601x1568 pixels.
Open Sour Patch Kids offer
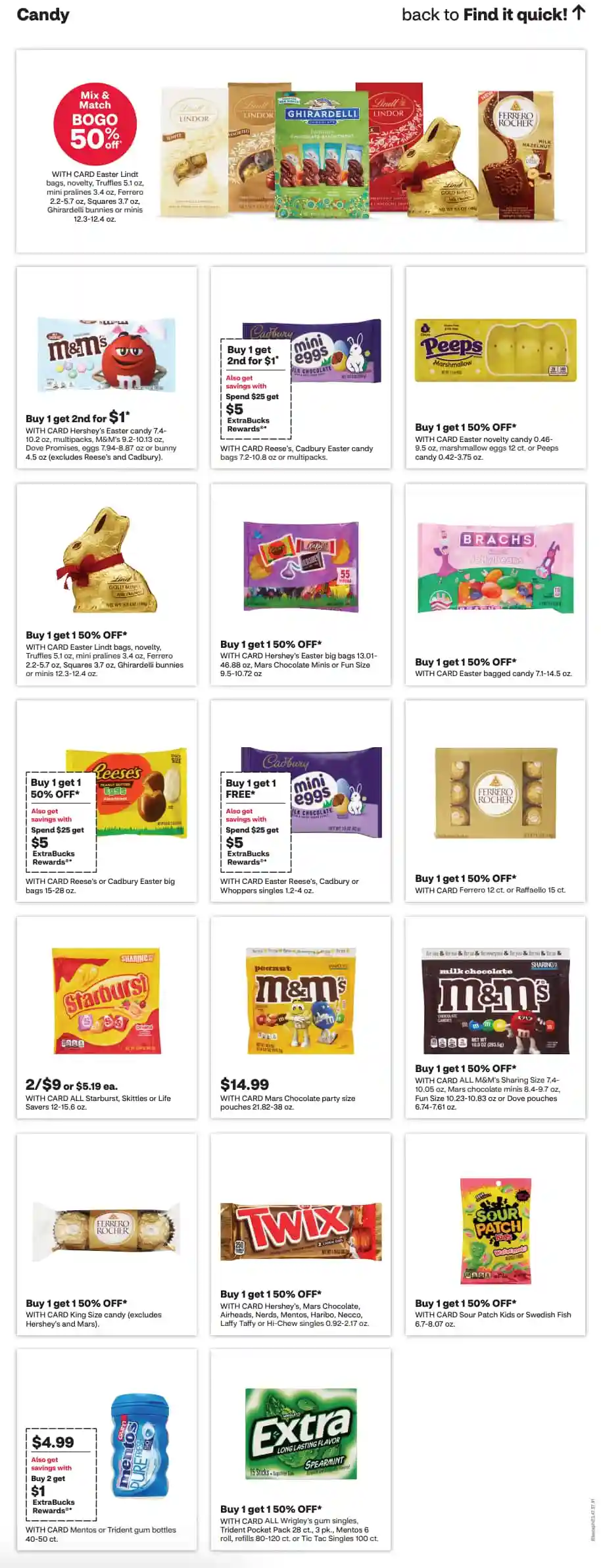click(x=495, y=1233)
